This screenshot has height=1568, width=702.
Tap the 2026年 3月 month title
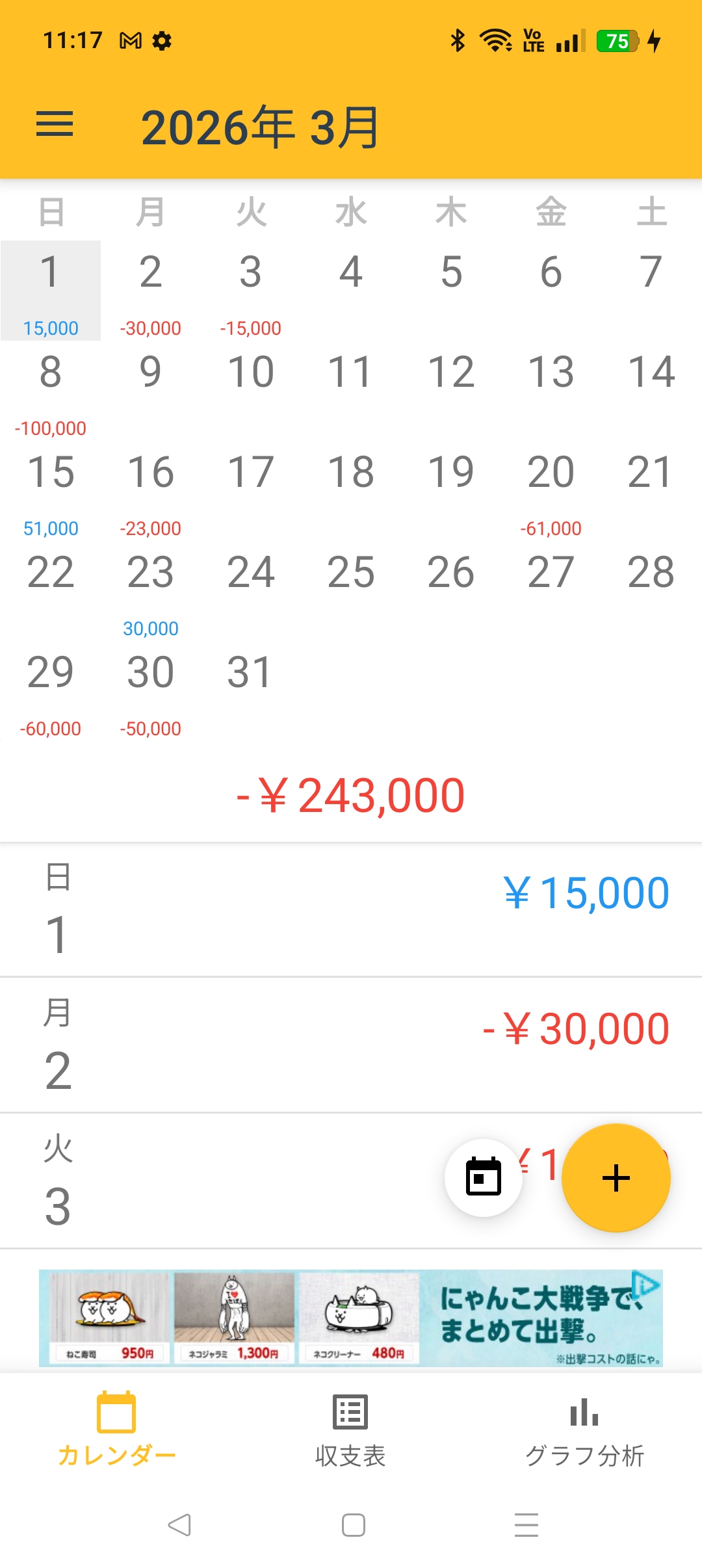[x=260, y=127]
